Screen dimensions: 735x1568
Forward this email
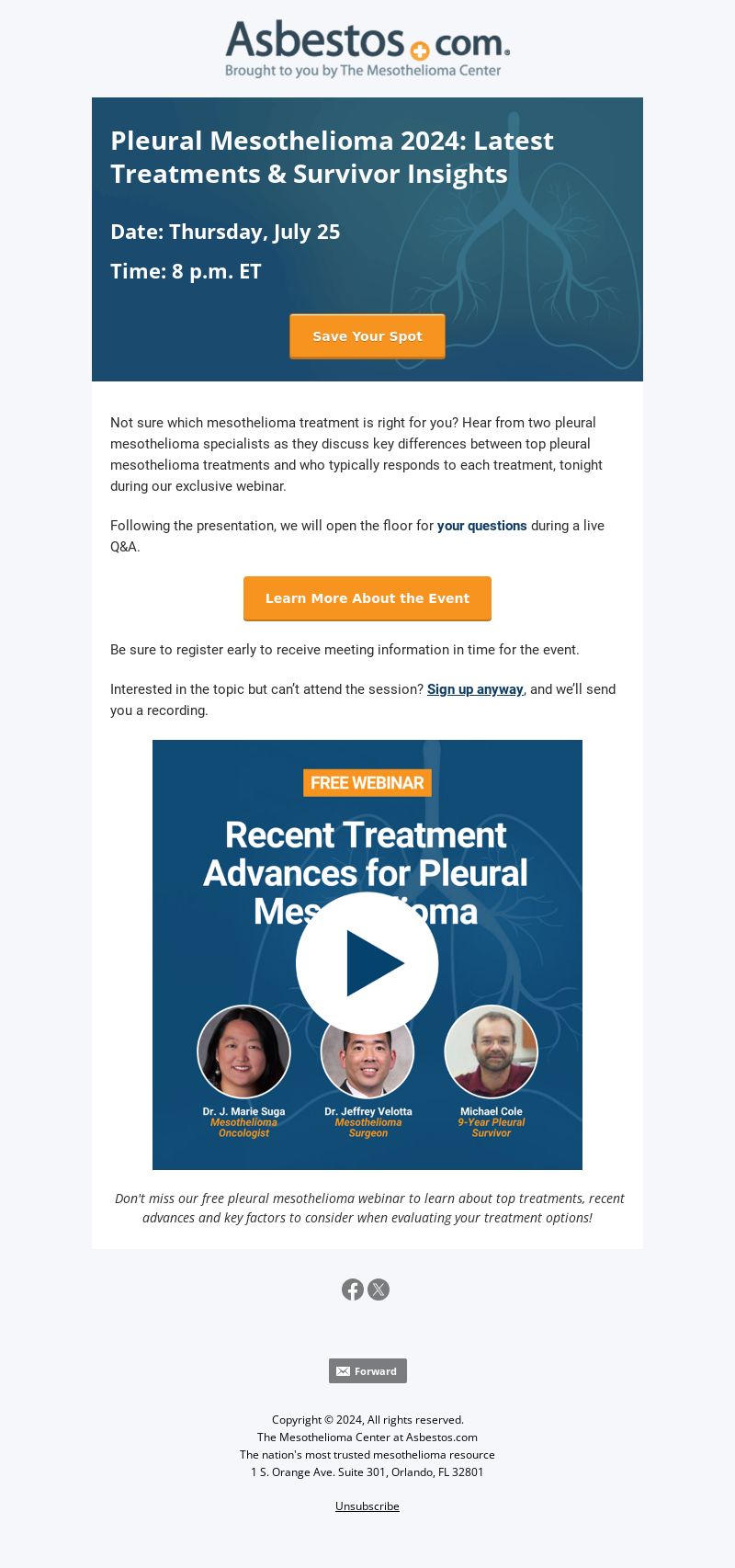pos(367,1370)
